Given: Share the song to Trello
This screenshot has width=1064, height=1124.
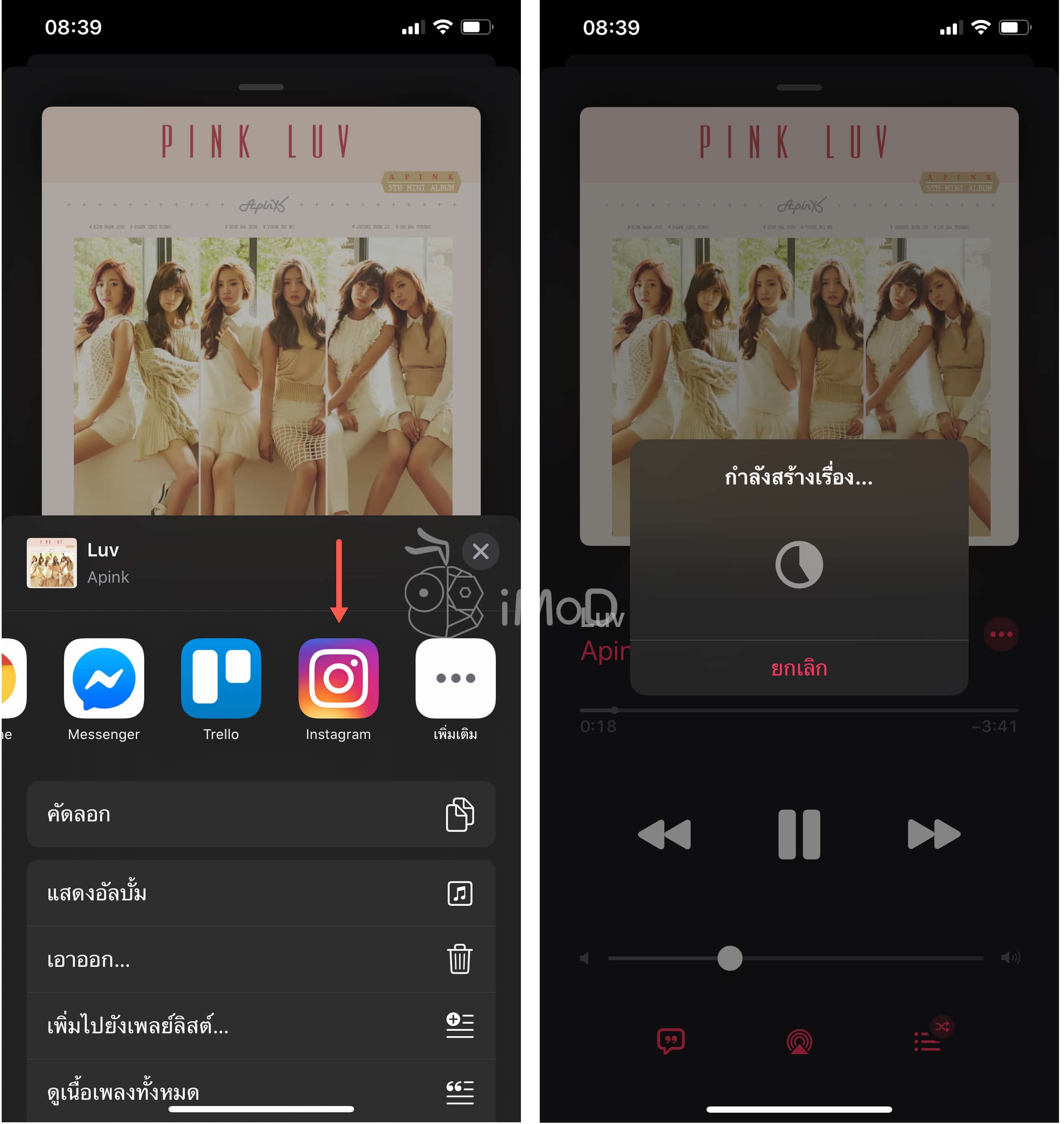Looking at the screenshot, I should (x=221, y=678).
